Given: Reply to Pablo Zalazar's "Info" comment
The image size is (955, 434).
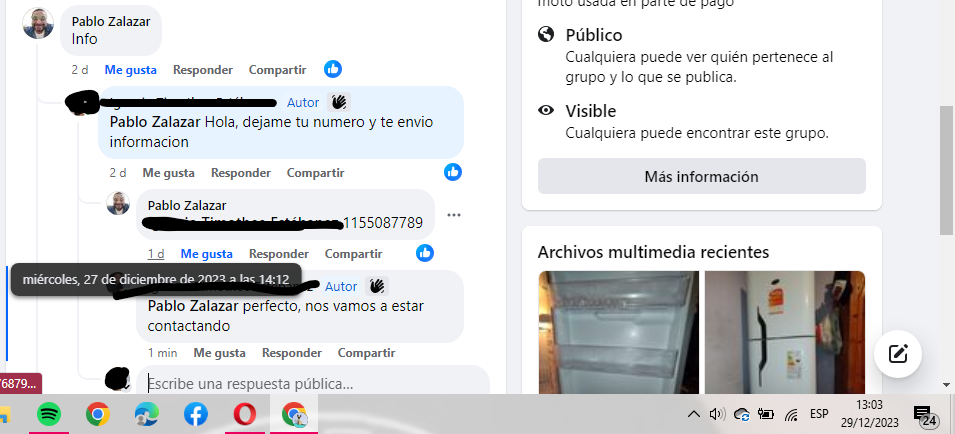Looking at the screenshot, I should tap(202, 70).
